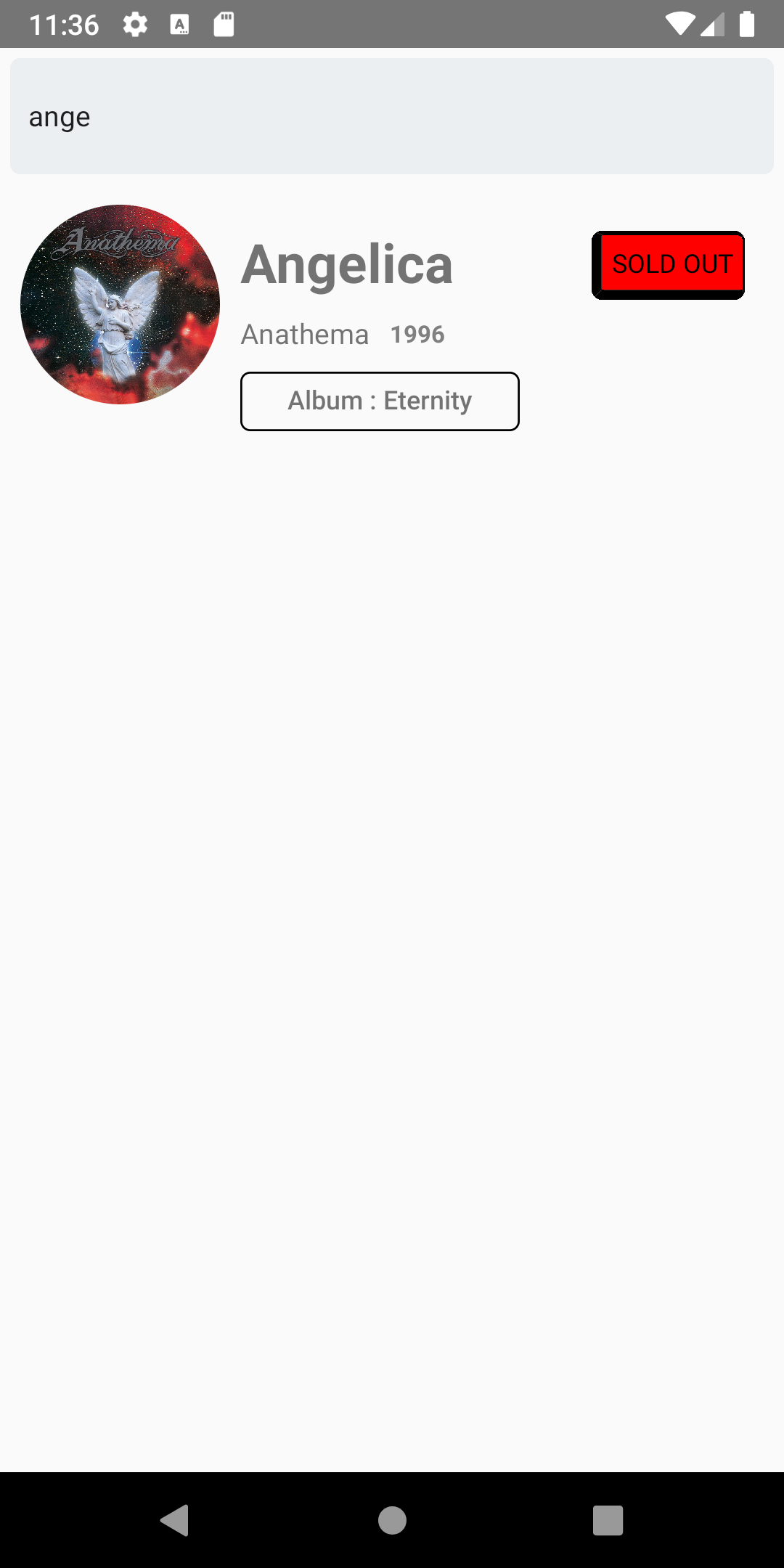The height and width of the screenshot is (1568, 784).
Task: Go back using the system back button
Action: pos(174,1520)
